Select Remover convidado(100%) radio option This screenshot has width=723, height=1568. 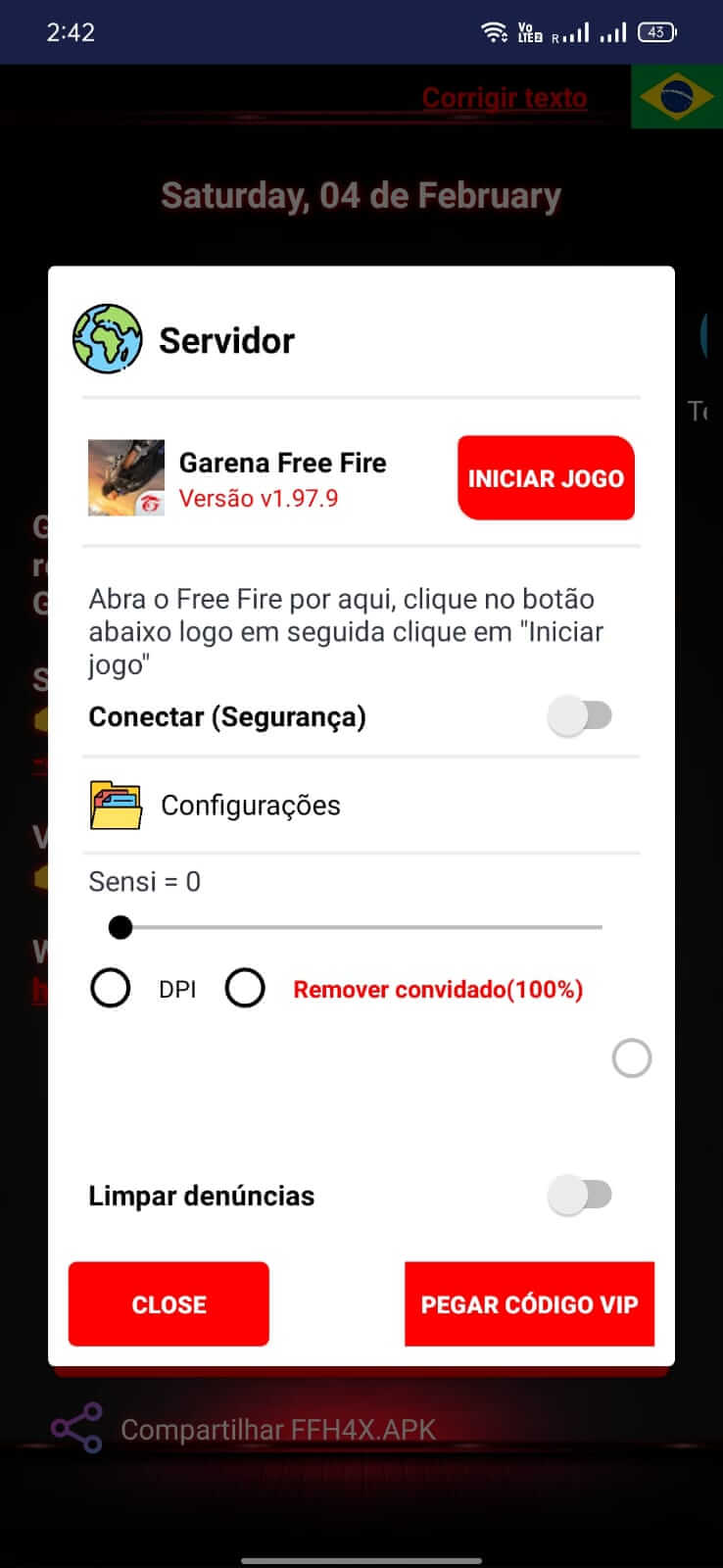[x=245, y=989]
